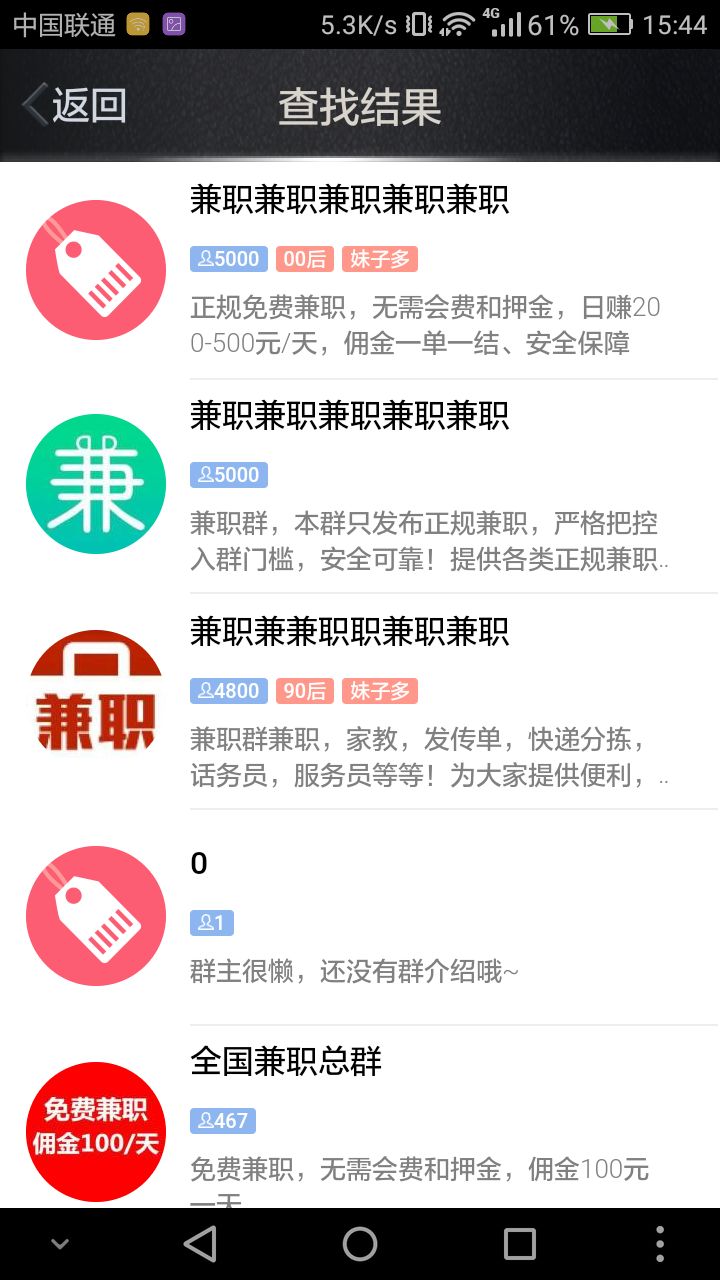Open the three-dot overflow navigation icon
Image resolution: width=720 pixels, height=1280 pixels.
659,1243
